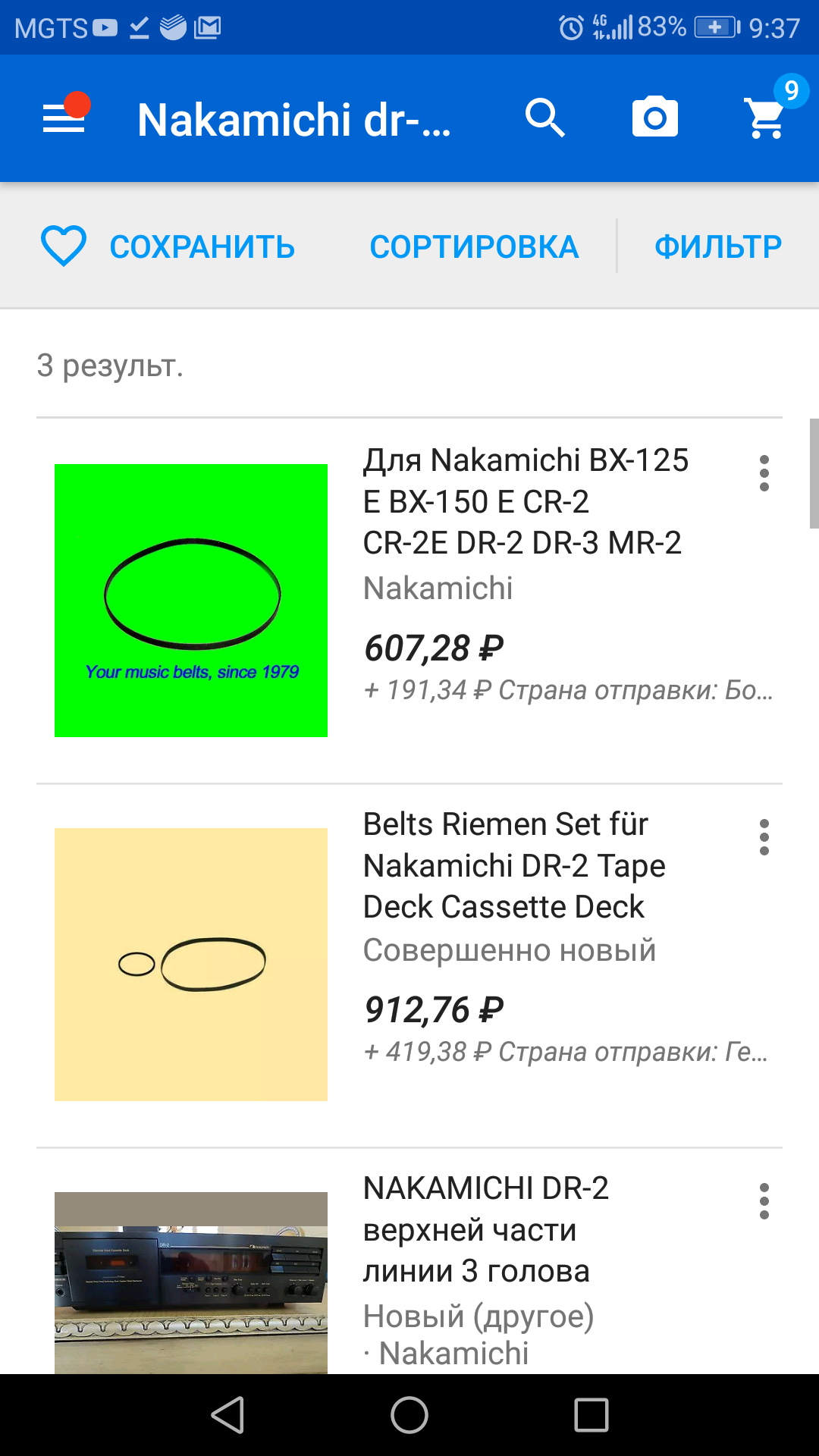Open overflow menu for NAKAMICHI DR-2 listing
This screenshot has height=1456, width=819.
pyautogui.click(x=764, y=1201)
